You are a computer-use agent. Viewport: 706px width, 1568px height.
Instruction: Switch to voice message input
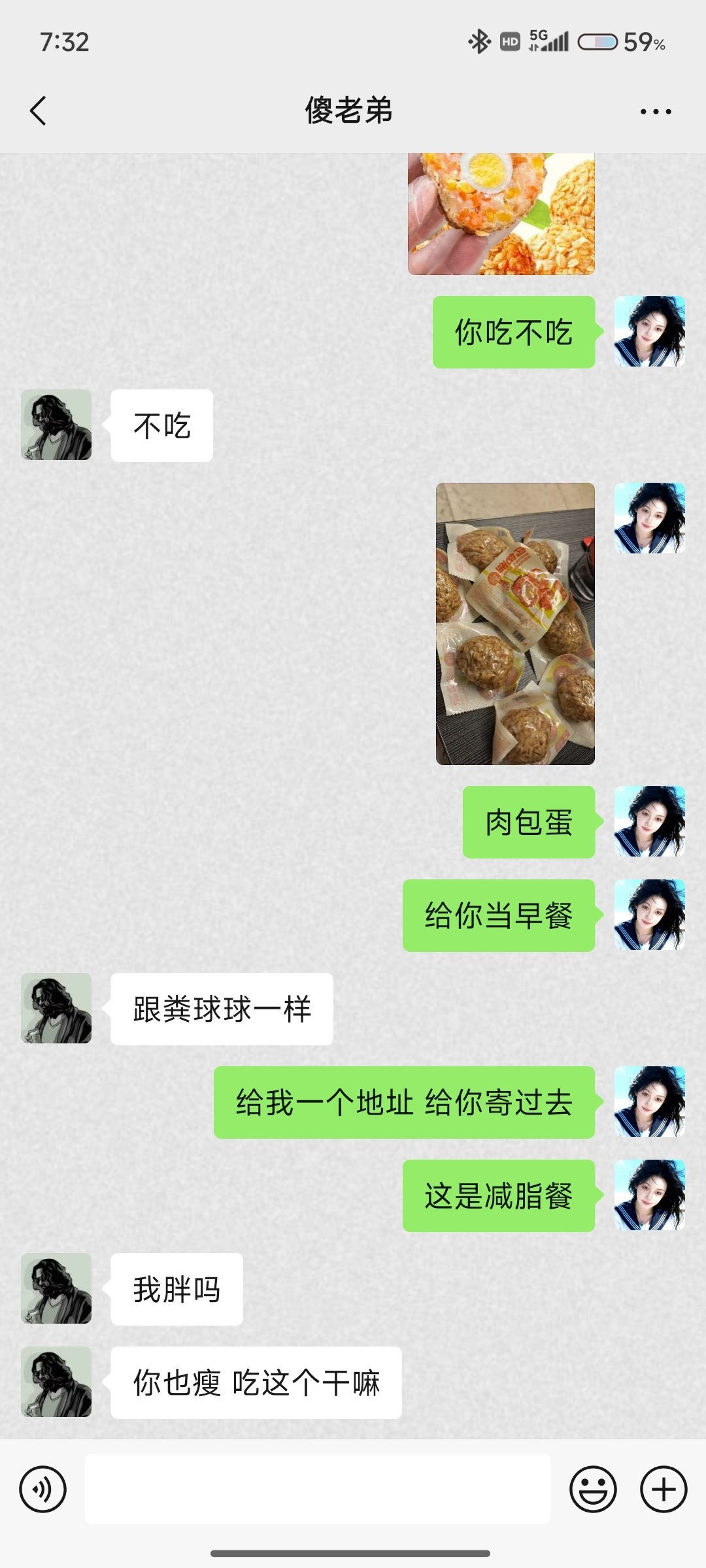click(43, 1490)
